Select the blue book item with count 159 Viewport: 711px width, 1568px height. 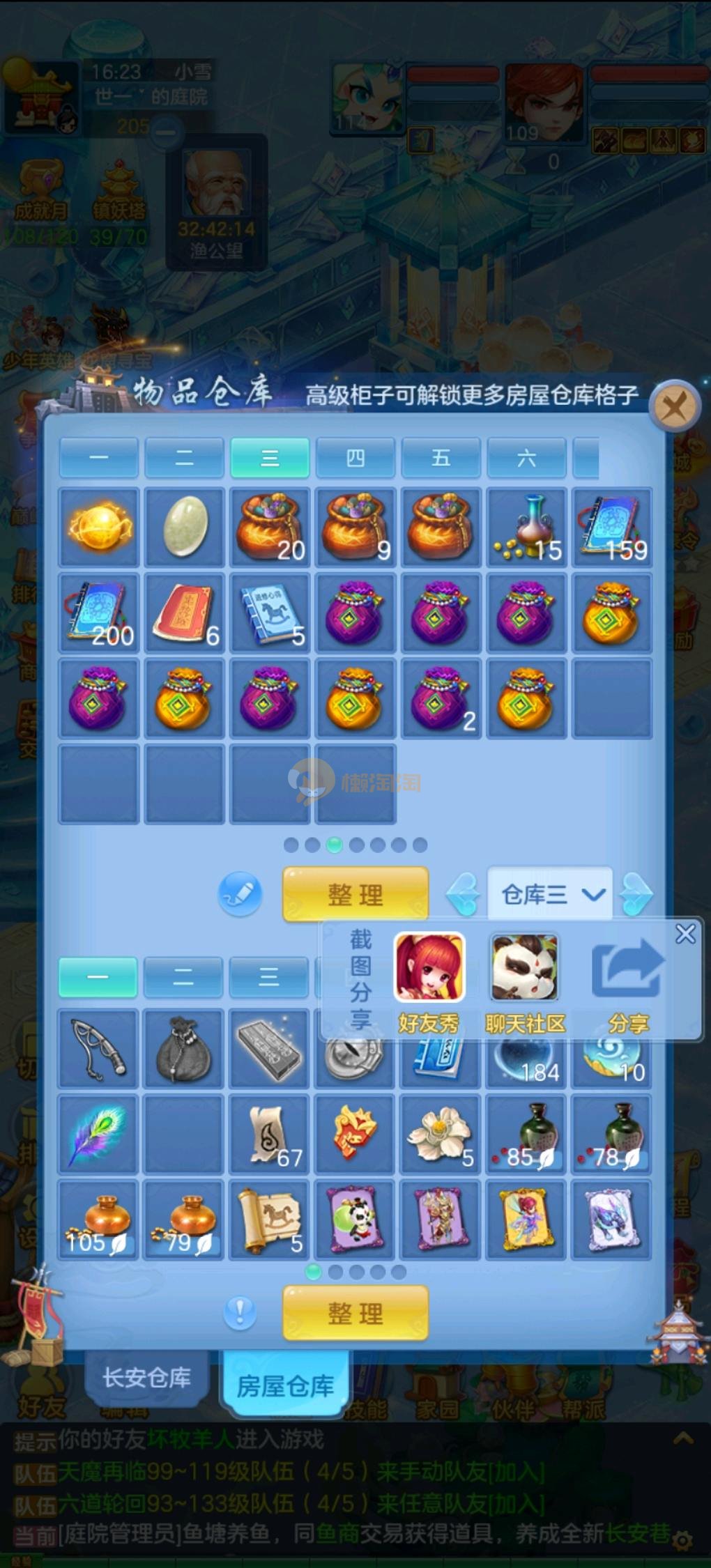pos(612,528)
